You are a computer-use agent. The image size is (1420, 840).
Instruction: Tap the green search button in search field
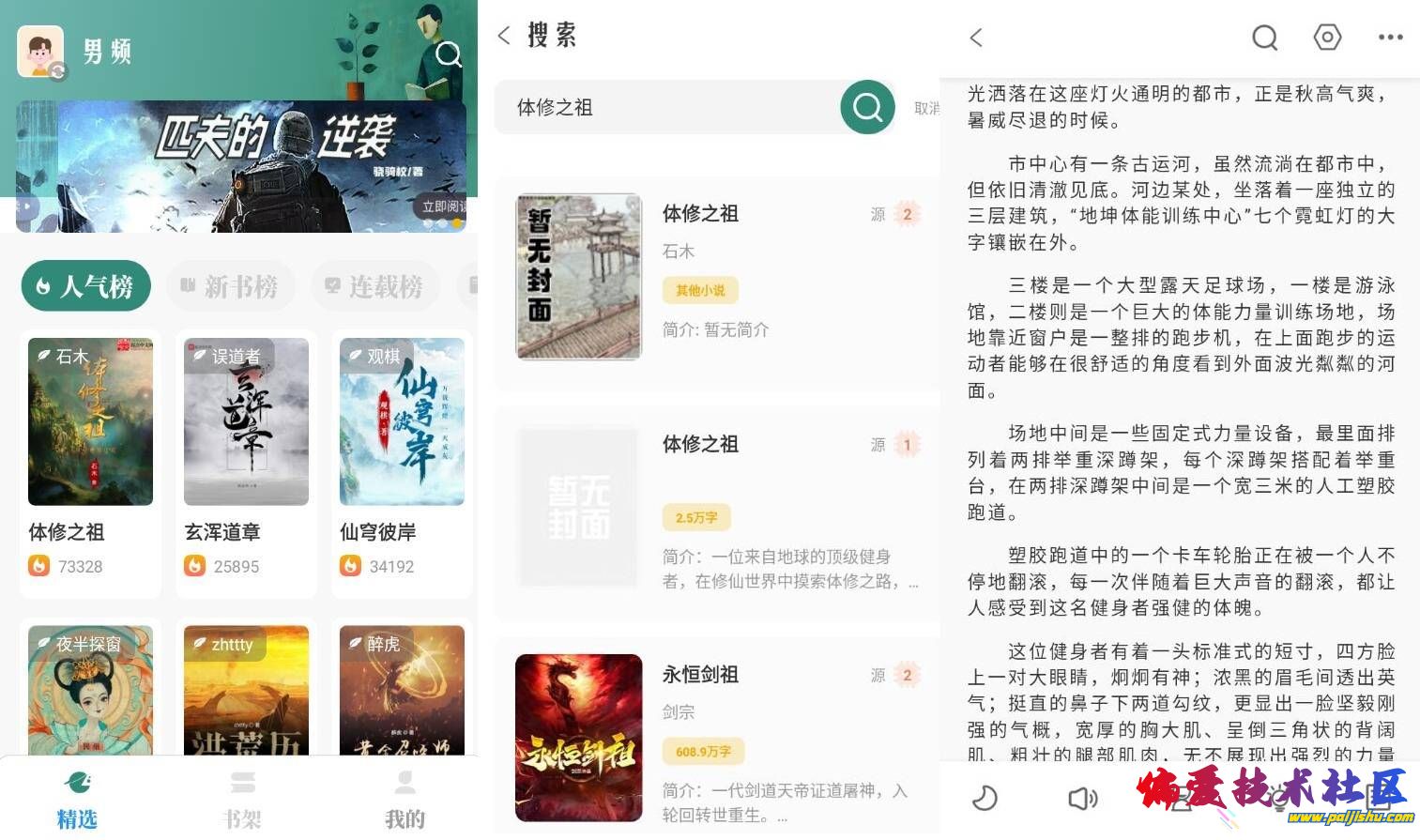(867, 108)
